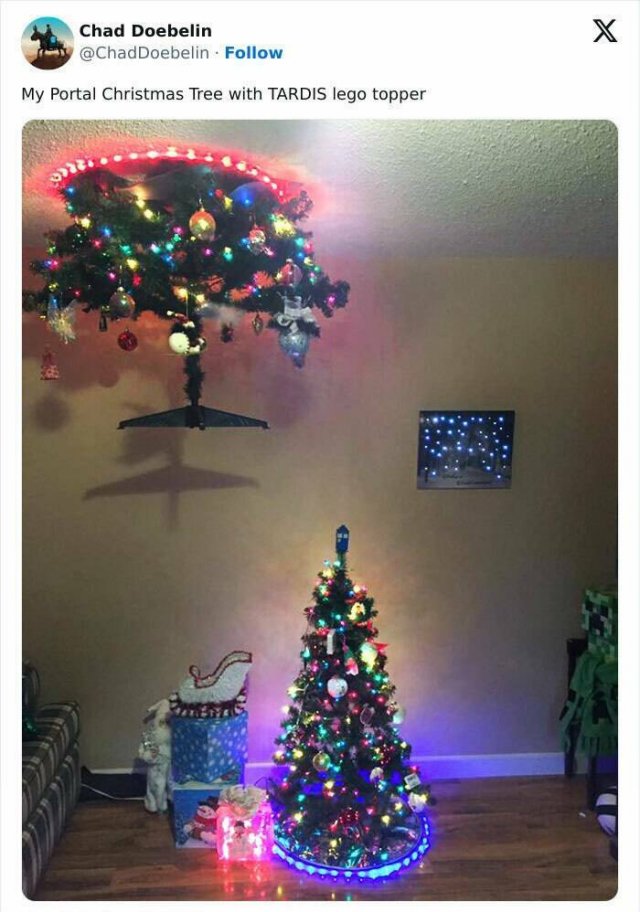The height and width of the screenshot is (912, 640).
Task: Tap the Chad Doebelin display name
Action: 145,31
